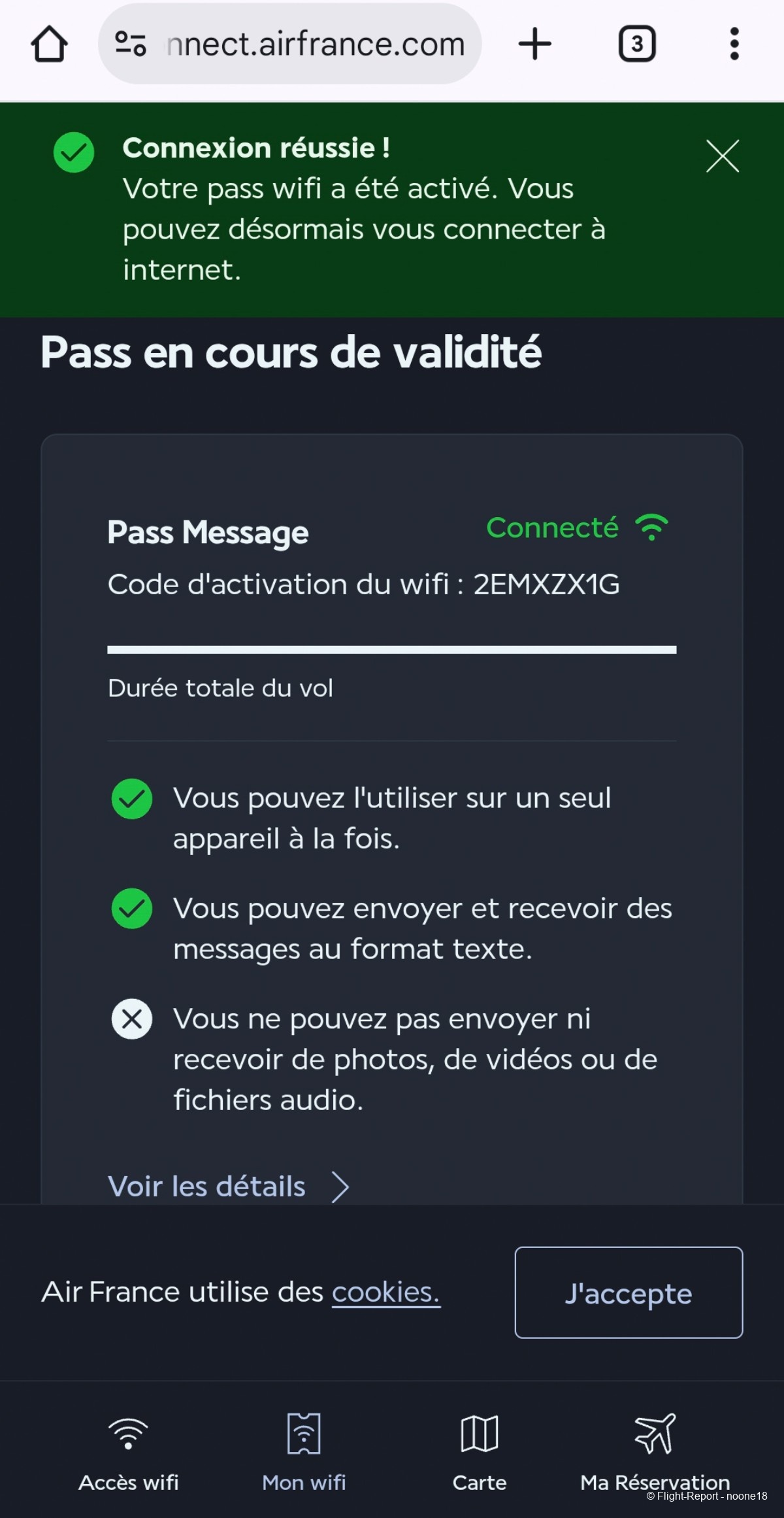Tap the address bar showing connect.airfrance.com
This screenshot has width=784, height=1518.
click(314, 44)
